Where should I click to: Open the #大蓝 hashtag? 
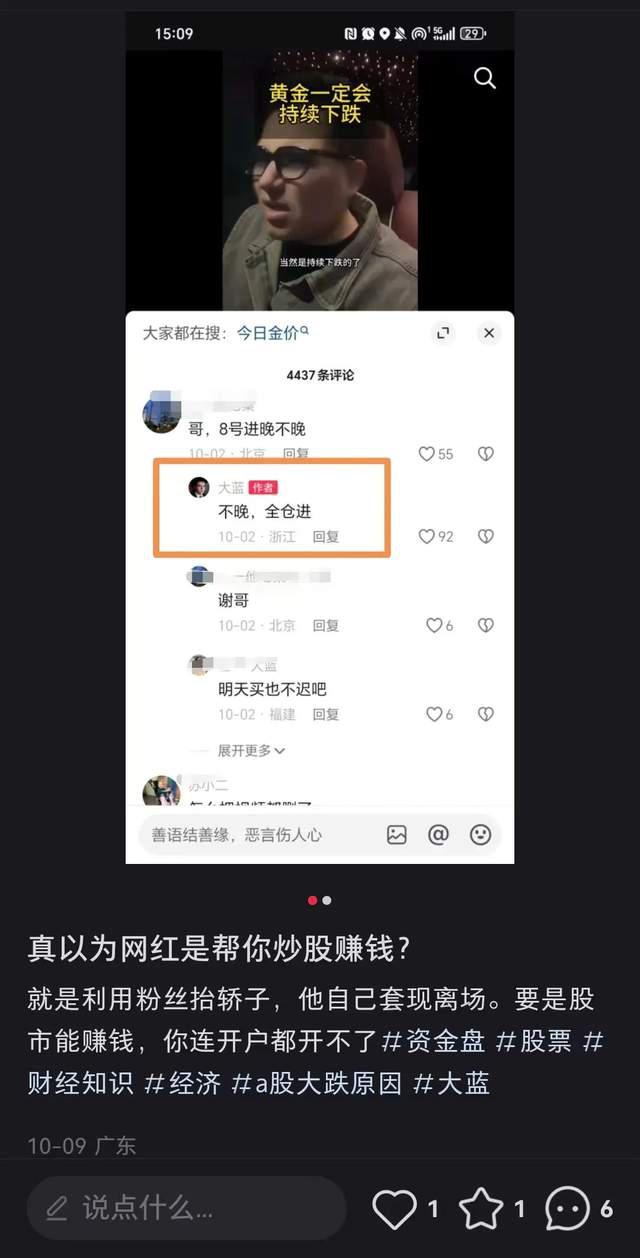coord(451,1082)
